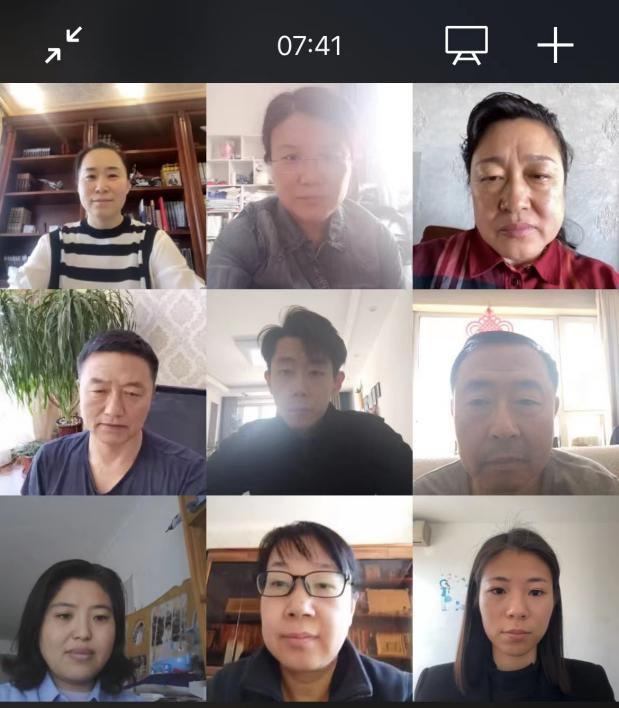Minimize the video call window
Viewport: 619px width, 708px height.
click(x=63, y=45)
